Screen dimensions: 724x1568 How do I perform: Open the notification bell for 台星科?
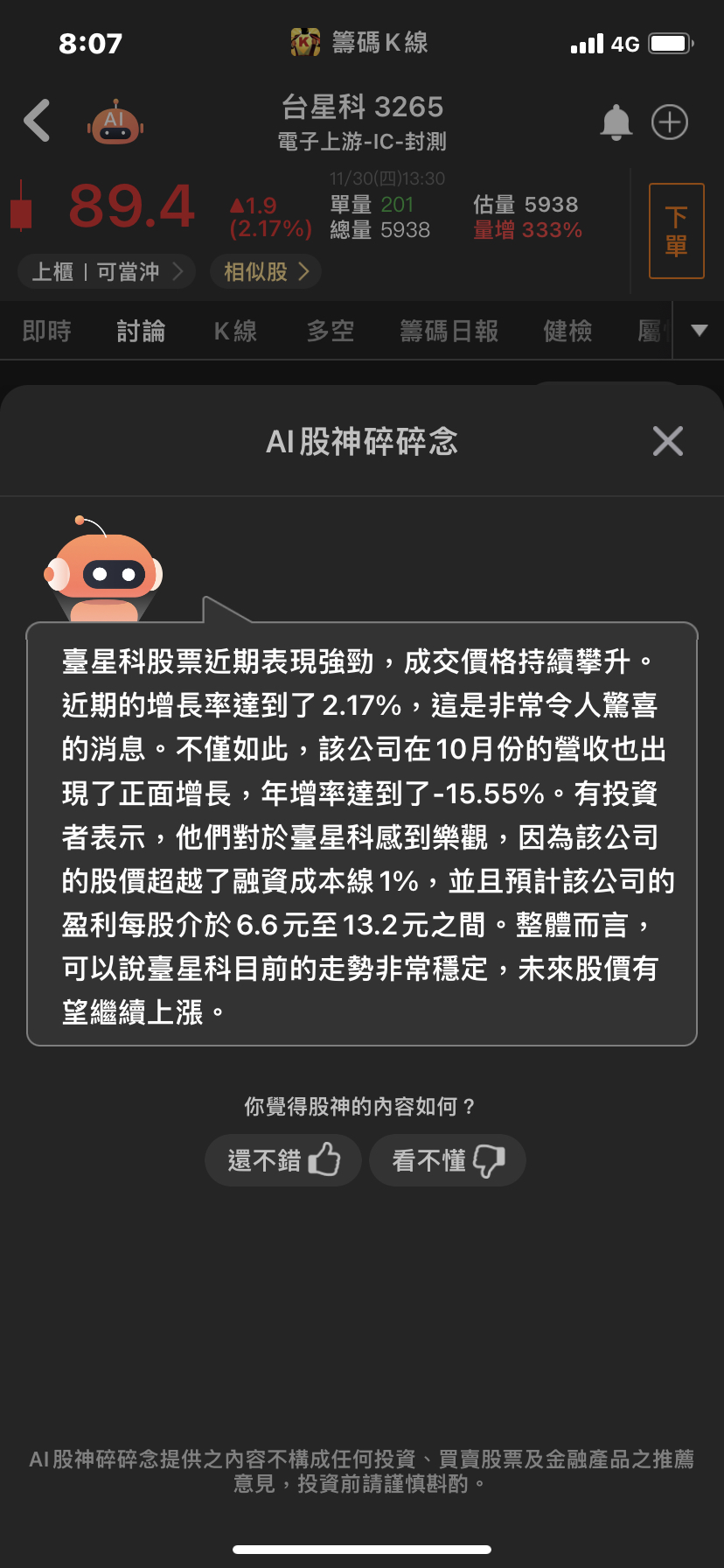tap(616, 122)
